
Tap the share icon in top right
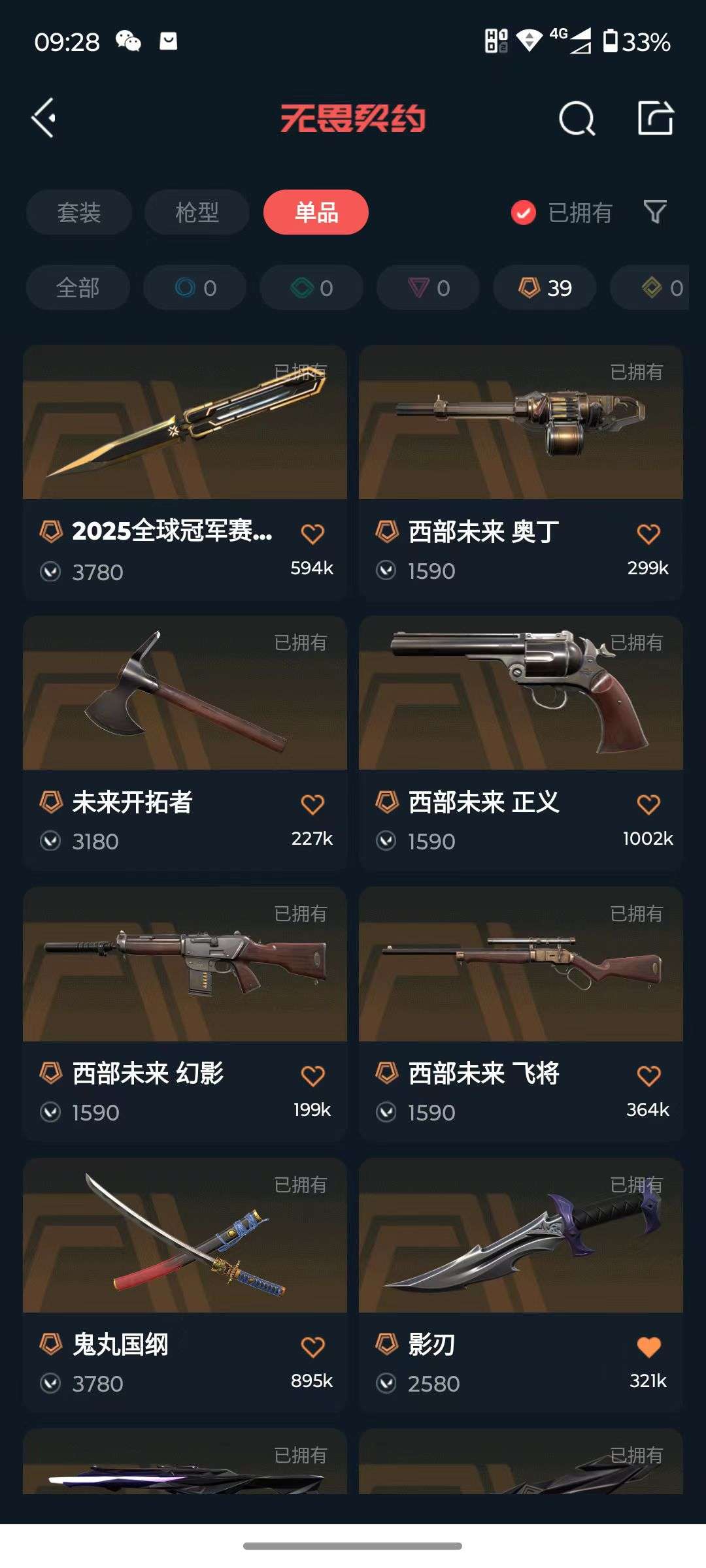655,119
